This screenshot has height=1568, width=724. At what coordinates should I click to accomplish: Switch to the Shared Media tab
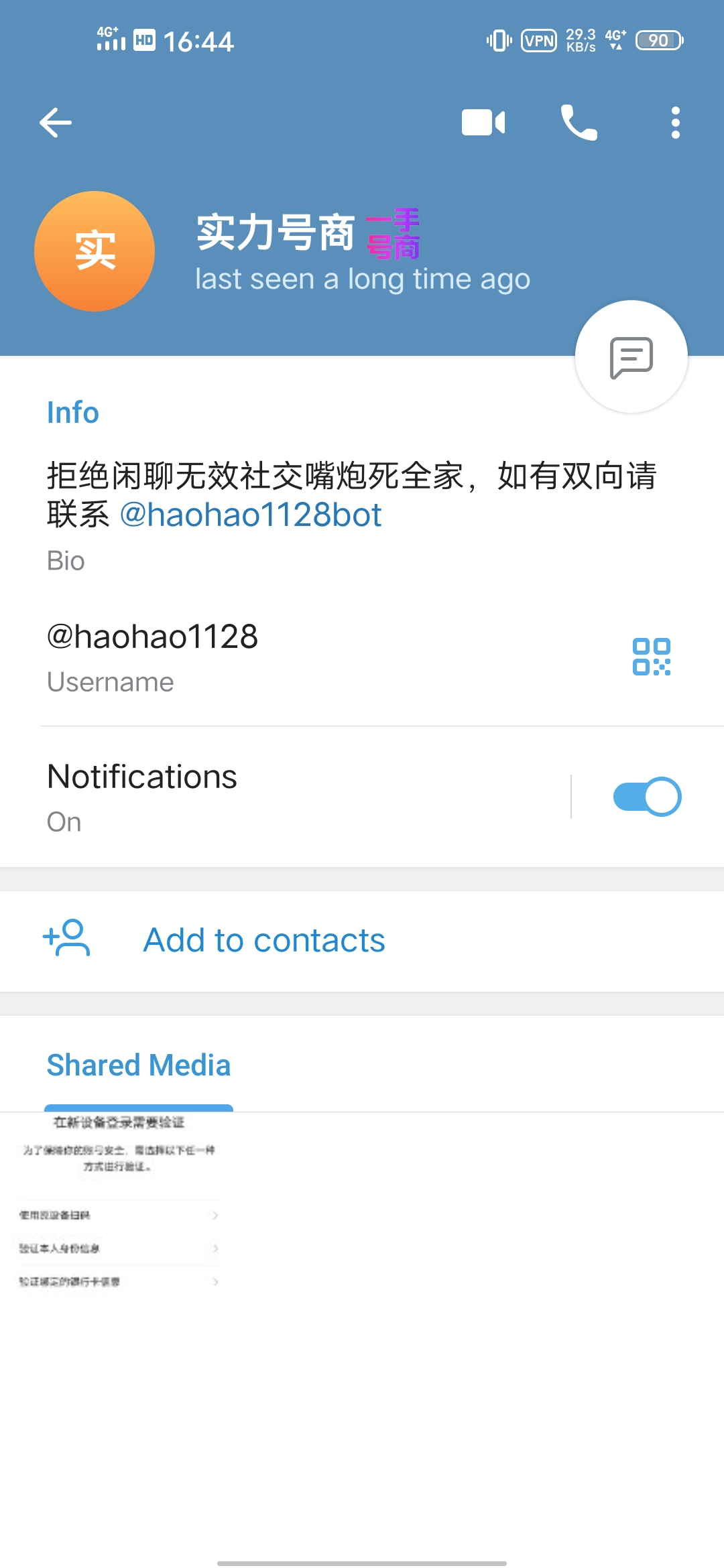point(138,1065)
